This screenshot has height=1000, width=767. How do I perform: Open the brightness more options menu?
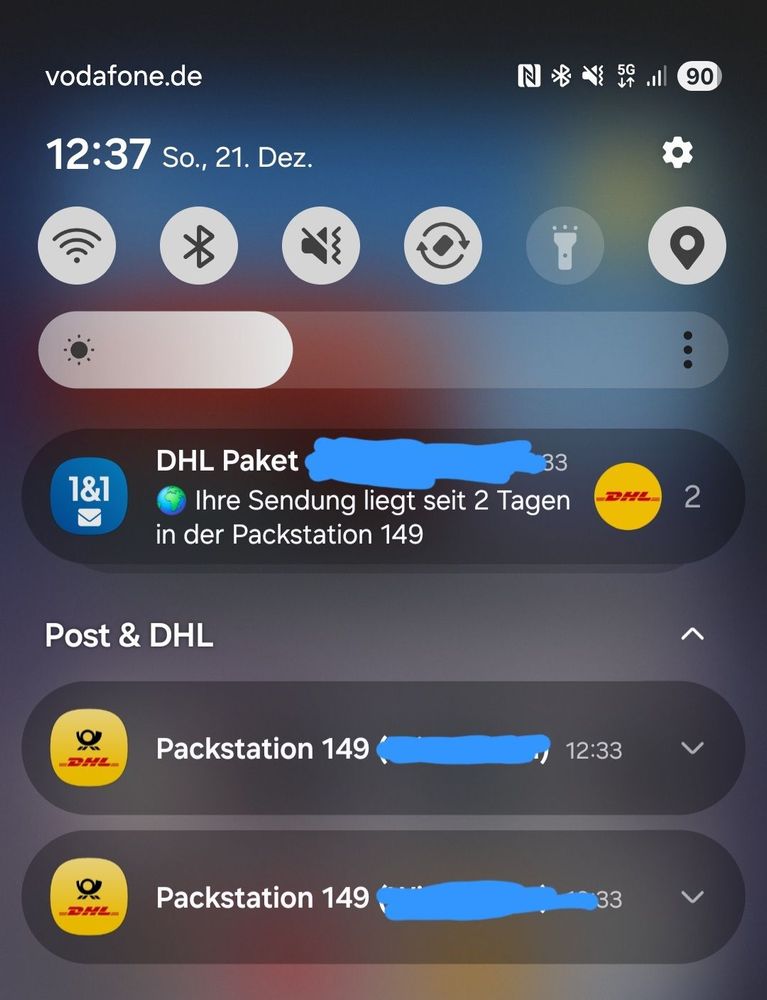tap(687, 350)
